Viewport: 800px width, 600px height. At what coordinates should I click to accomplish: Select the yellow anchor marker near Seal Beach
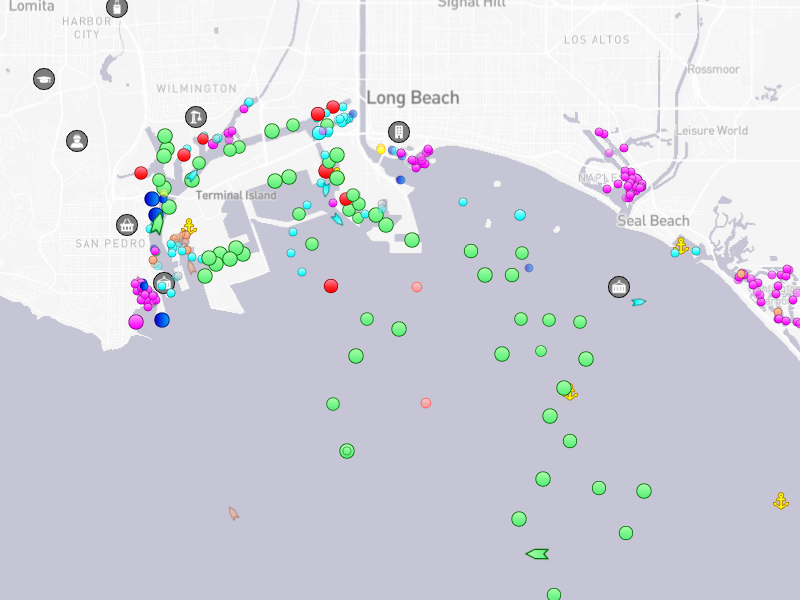[682, 245]
